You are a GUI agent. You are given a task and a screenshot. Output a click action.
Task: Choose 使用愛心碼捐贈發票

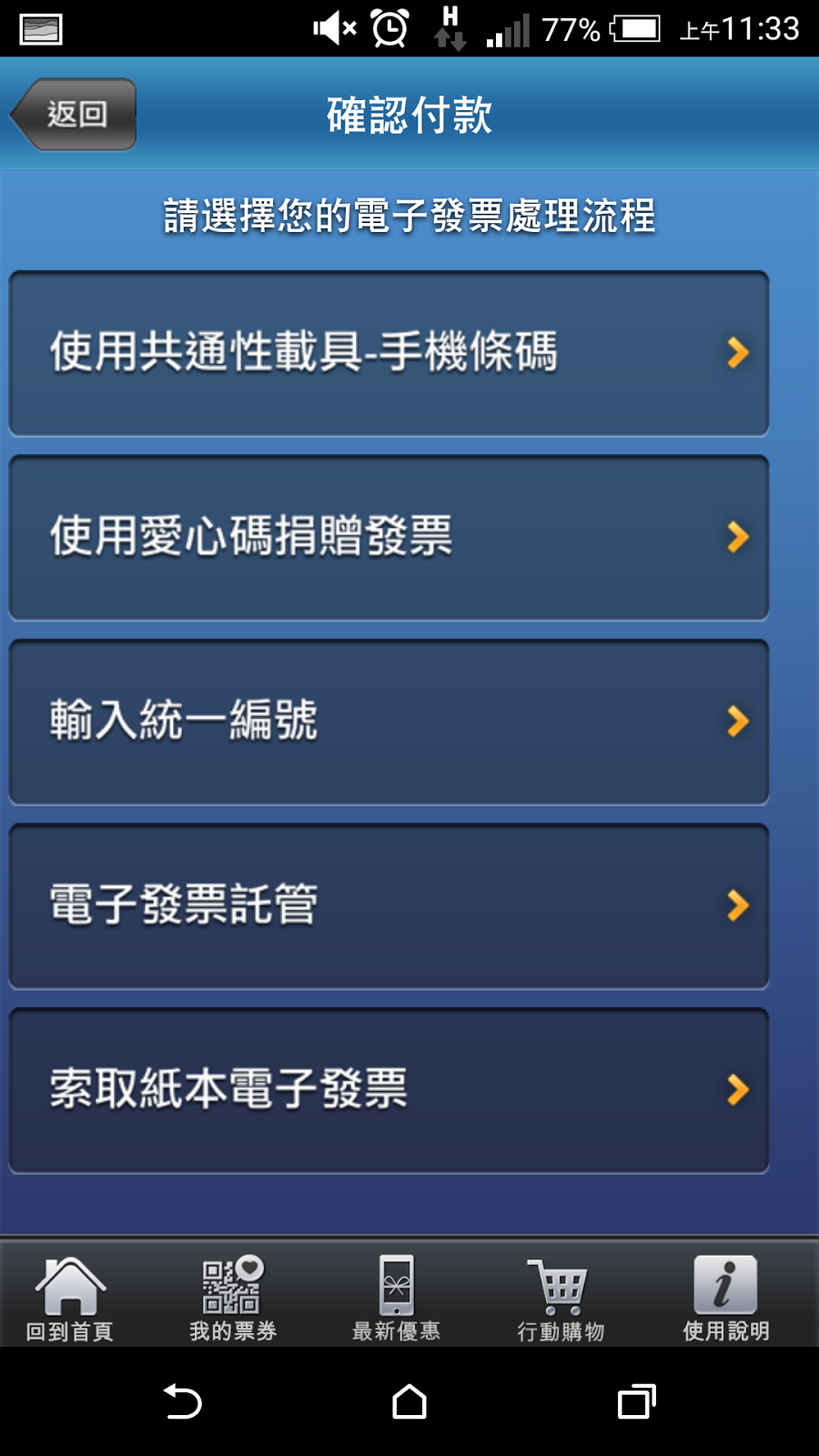pos(389,538)
